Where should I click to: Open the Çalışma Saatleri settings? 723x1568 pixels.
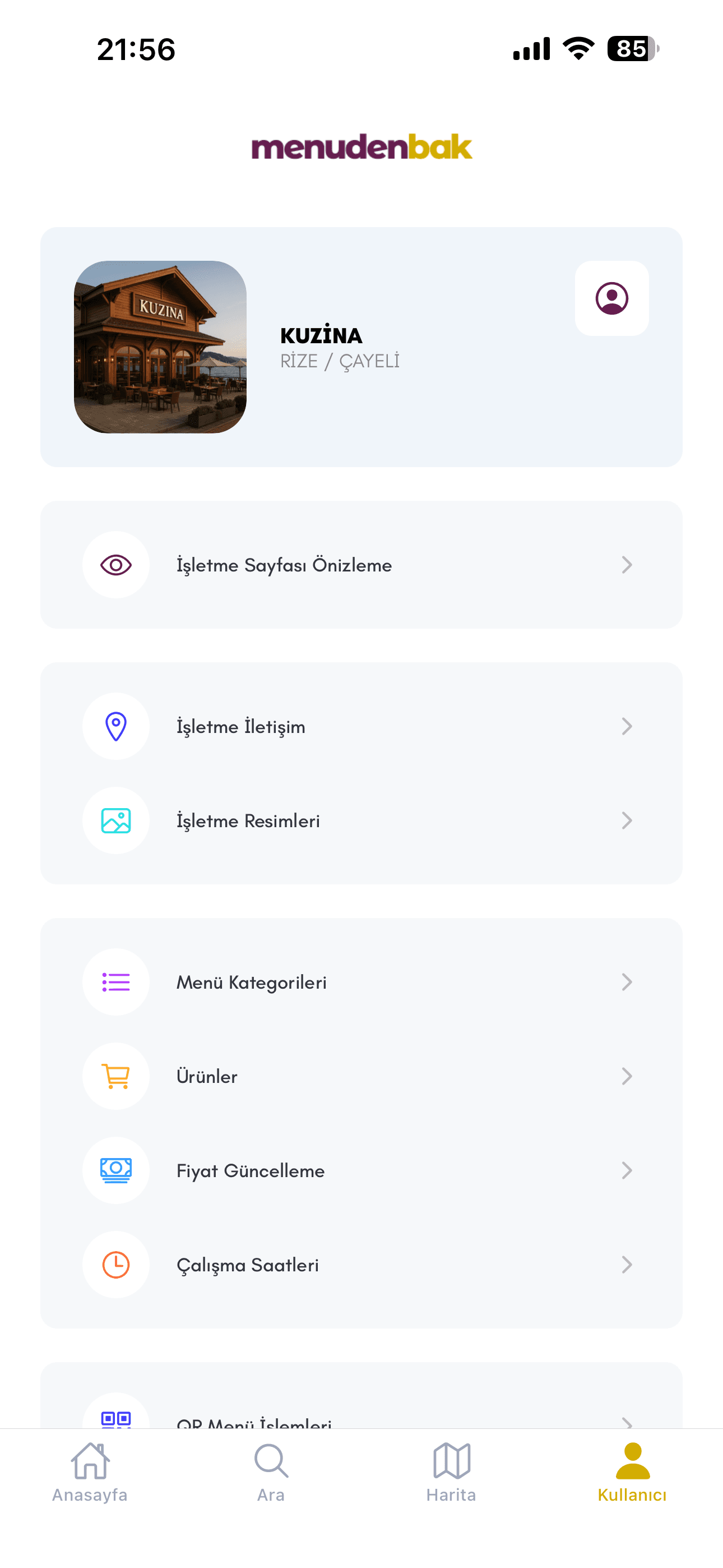pos(361,1264)
